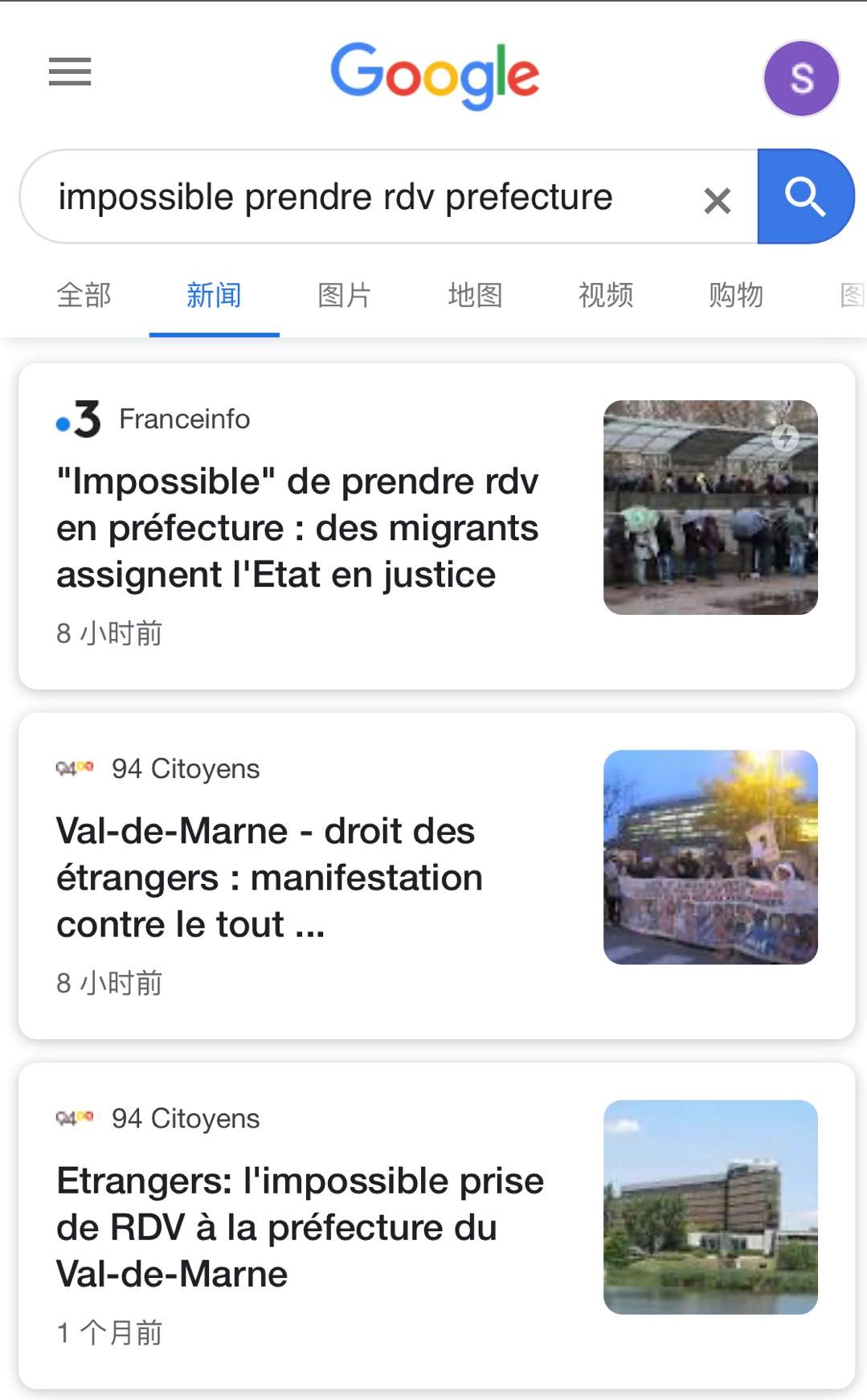This screenshot has width=867, height=1400.
Task: Clear the search query
Action: (x=717, y=199)
